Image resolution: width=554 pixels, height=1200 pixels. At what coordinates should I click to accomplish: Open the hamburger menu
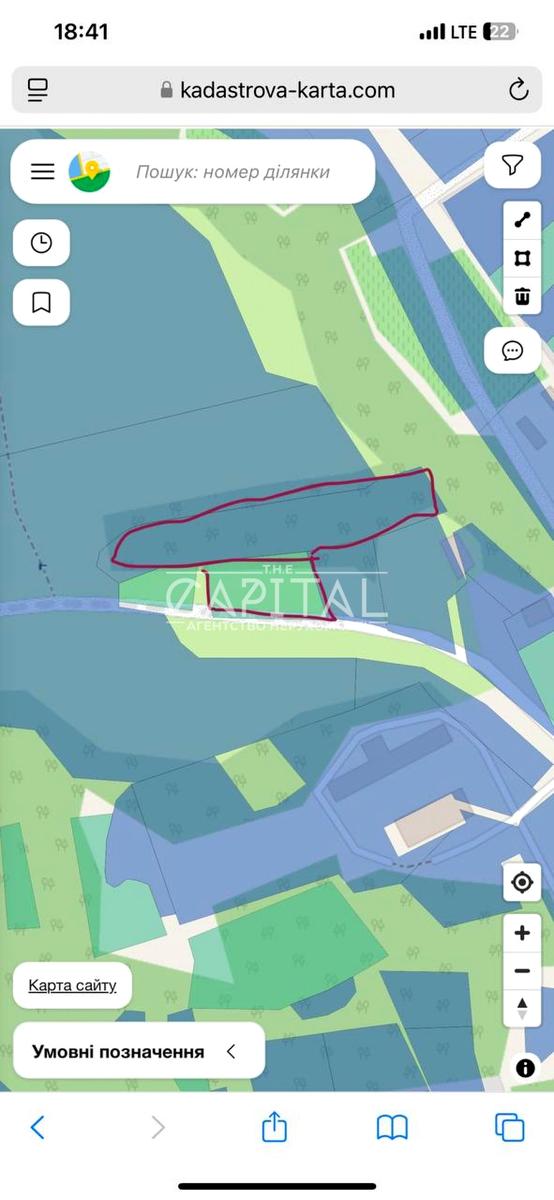(42, 172)
